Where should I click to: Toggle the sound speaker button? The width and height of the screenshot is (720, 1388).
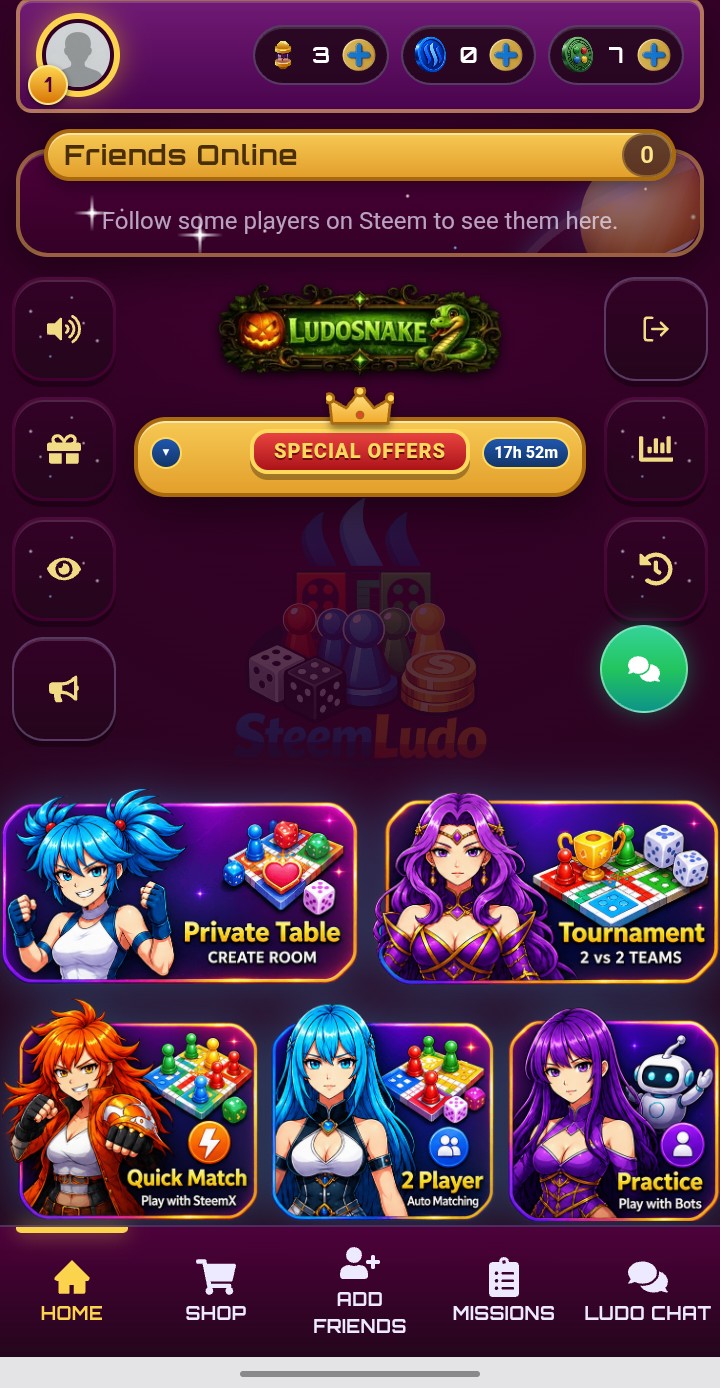click(x=64, y=329)
